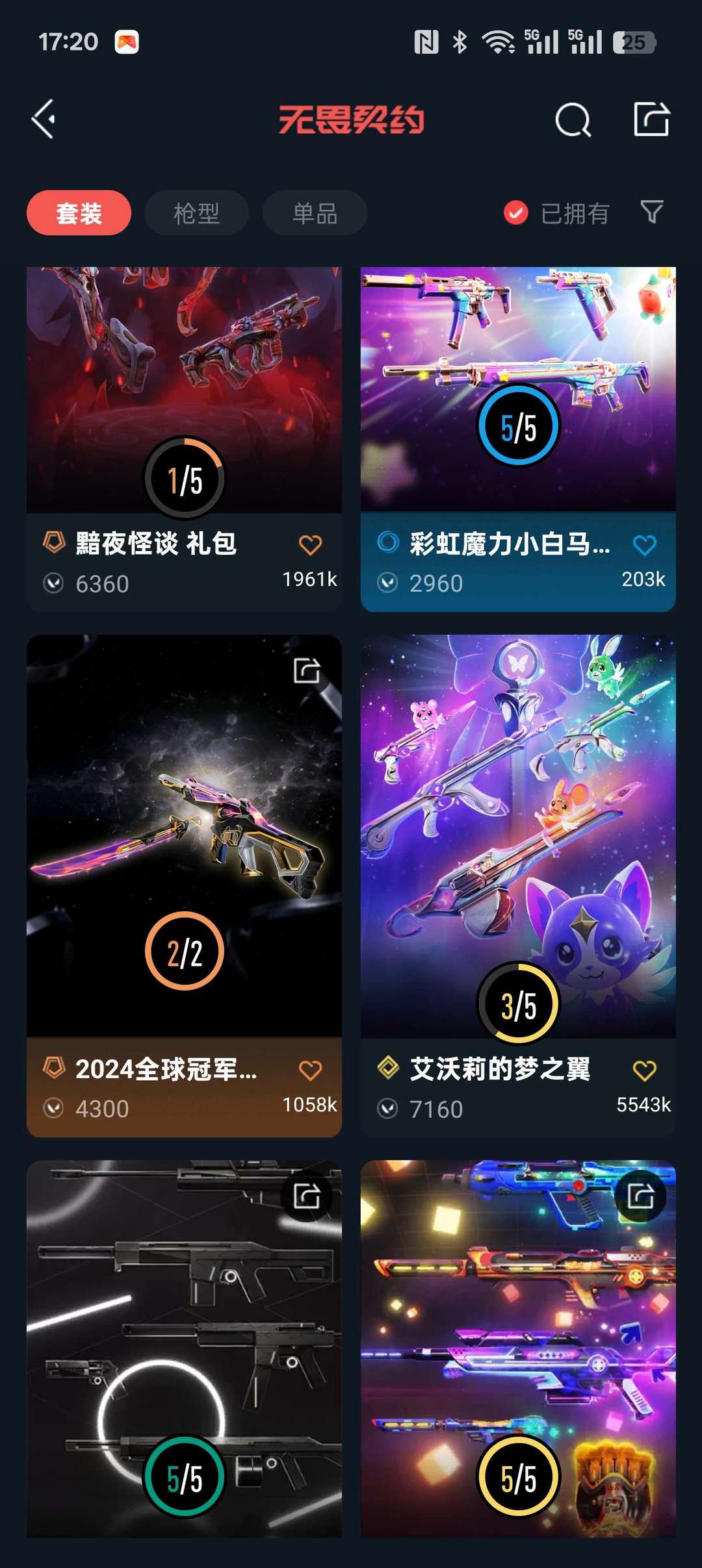Screen dimensions: 702x1568
Task: Switch to the 枪型 tab
Action: pos(196,213)
